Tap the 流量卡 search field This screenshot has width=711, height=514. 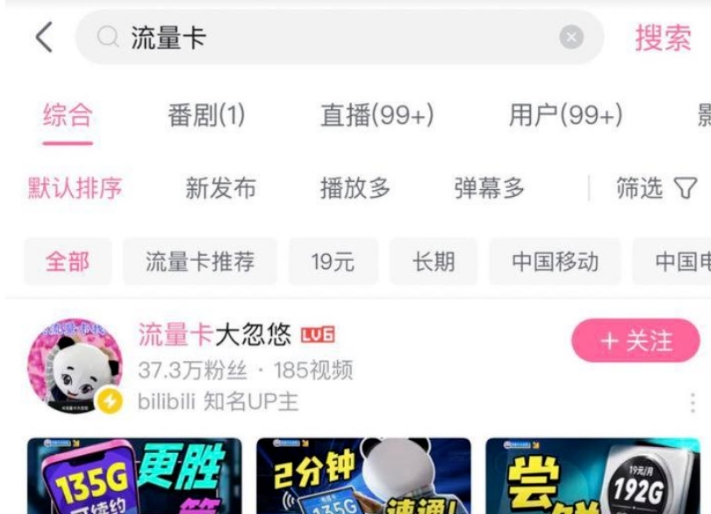(x=330, y=38)
